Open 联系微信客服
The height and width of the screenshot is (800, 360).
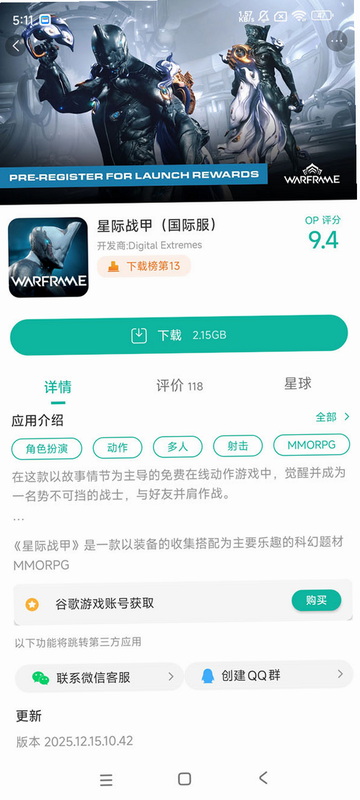pos(99,677)
